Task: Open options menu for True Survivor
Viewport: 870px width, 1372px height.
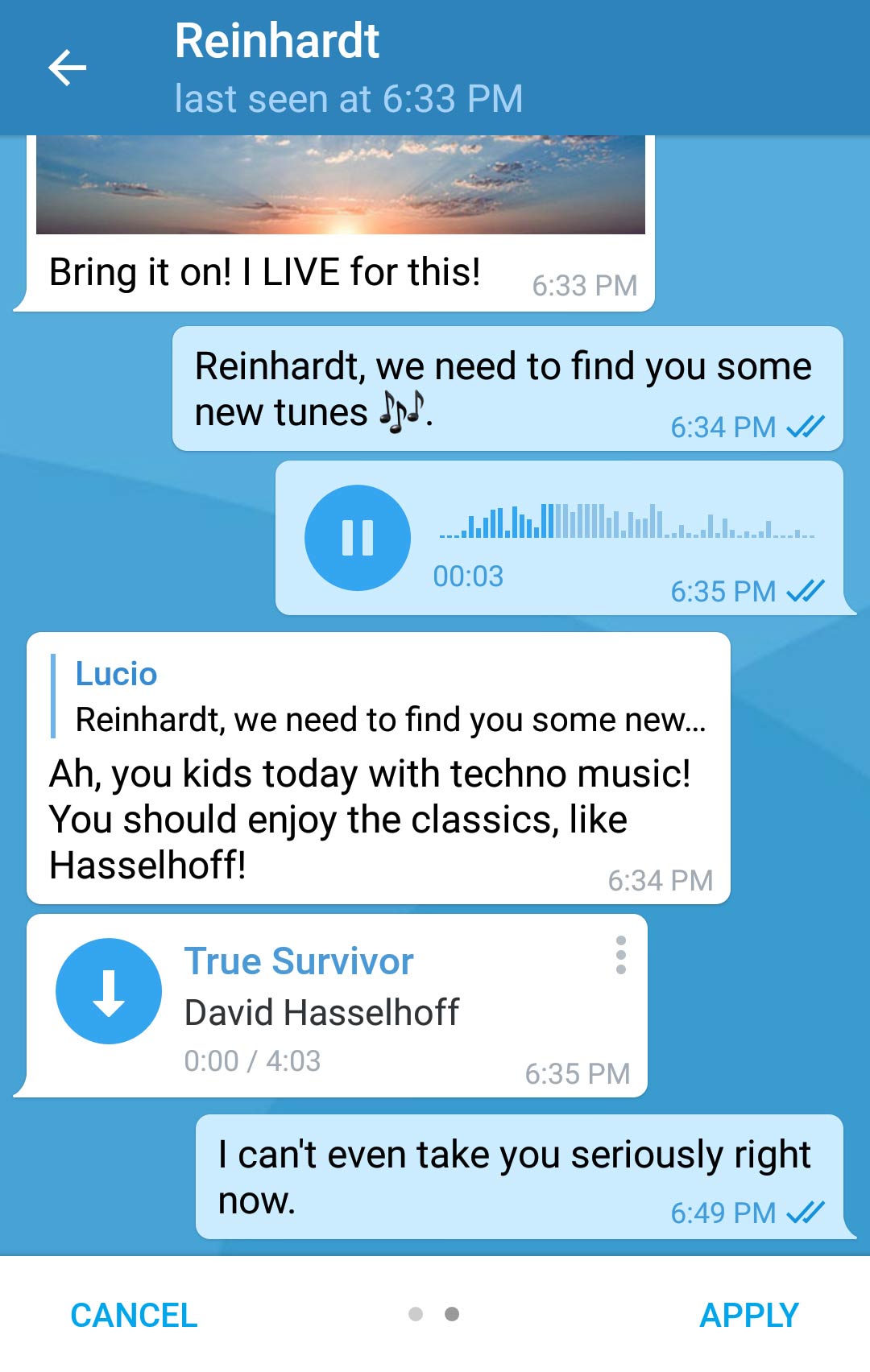Action: [620, 955]
